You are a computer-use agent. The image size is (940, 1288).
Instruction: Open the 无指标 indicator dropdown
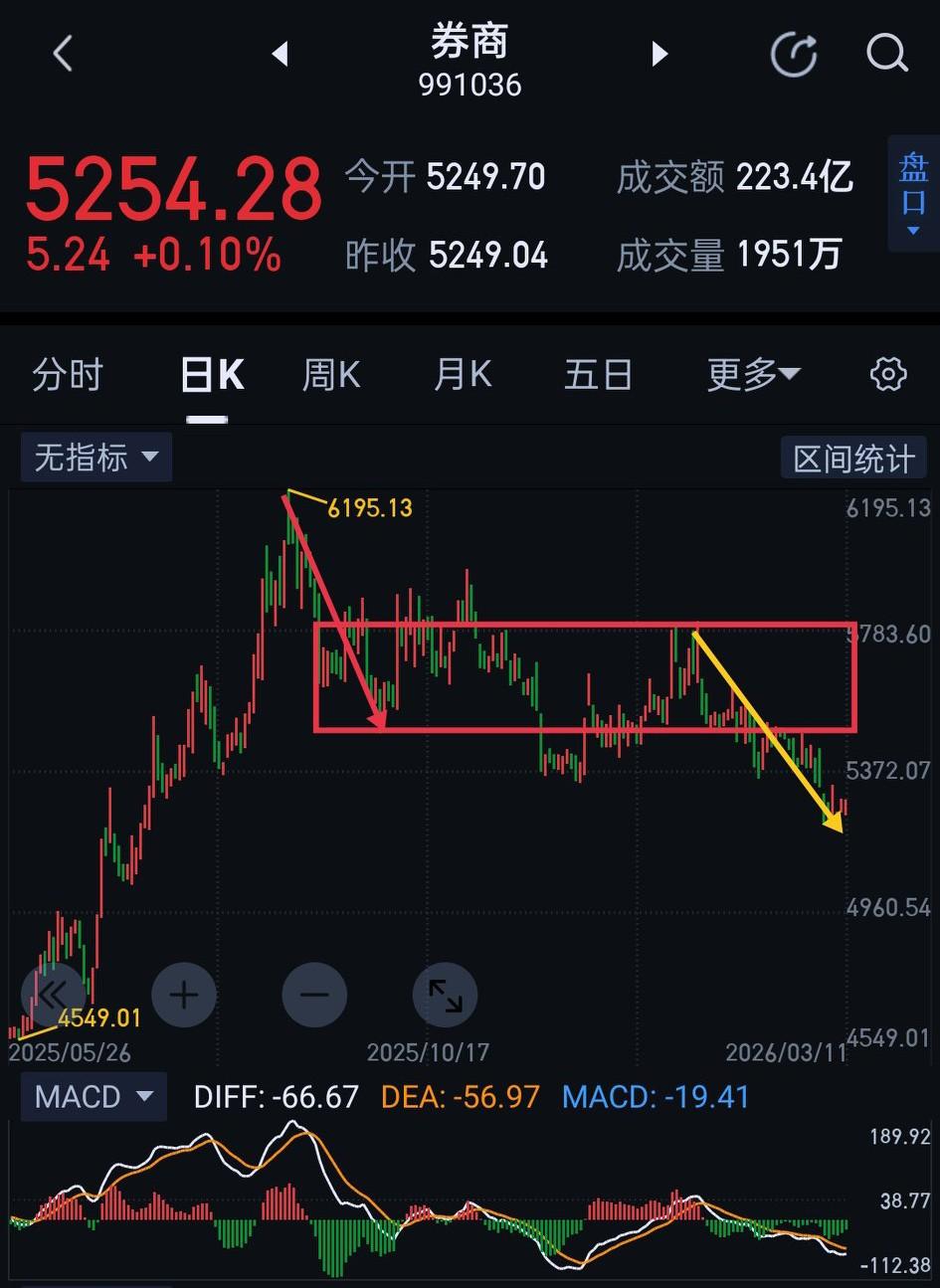[95, 457]
